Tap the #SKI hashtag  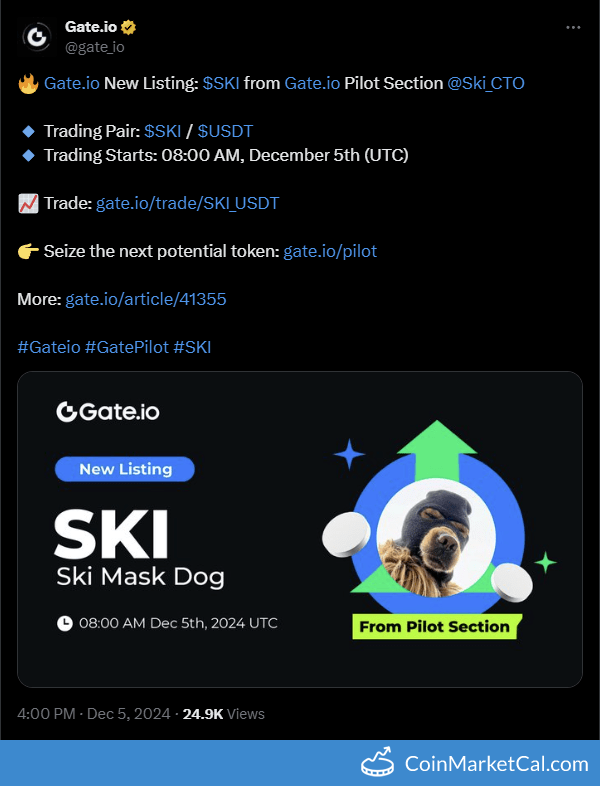192,347
